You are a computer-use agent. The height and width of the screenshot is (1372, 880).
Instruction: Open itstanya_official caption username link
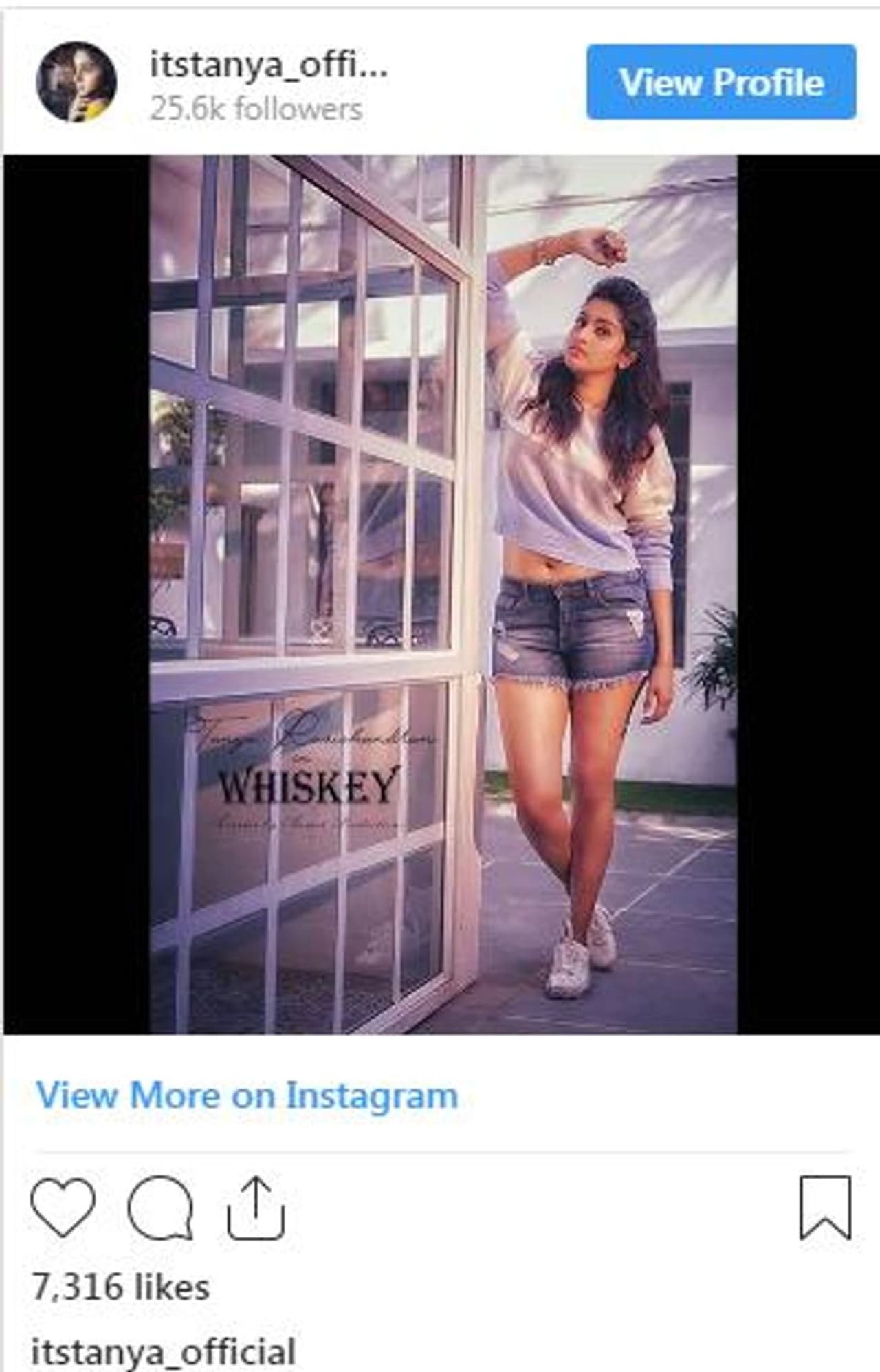(164, 1351)
